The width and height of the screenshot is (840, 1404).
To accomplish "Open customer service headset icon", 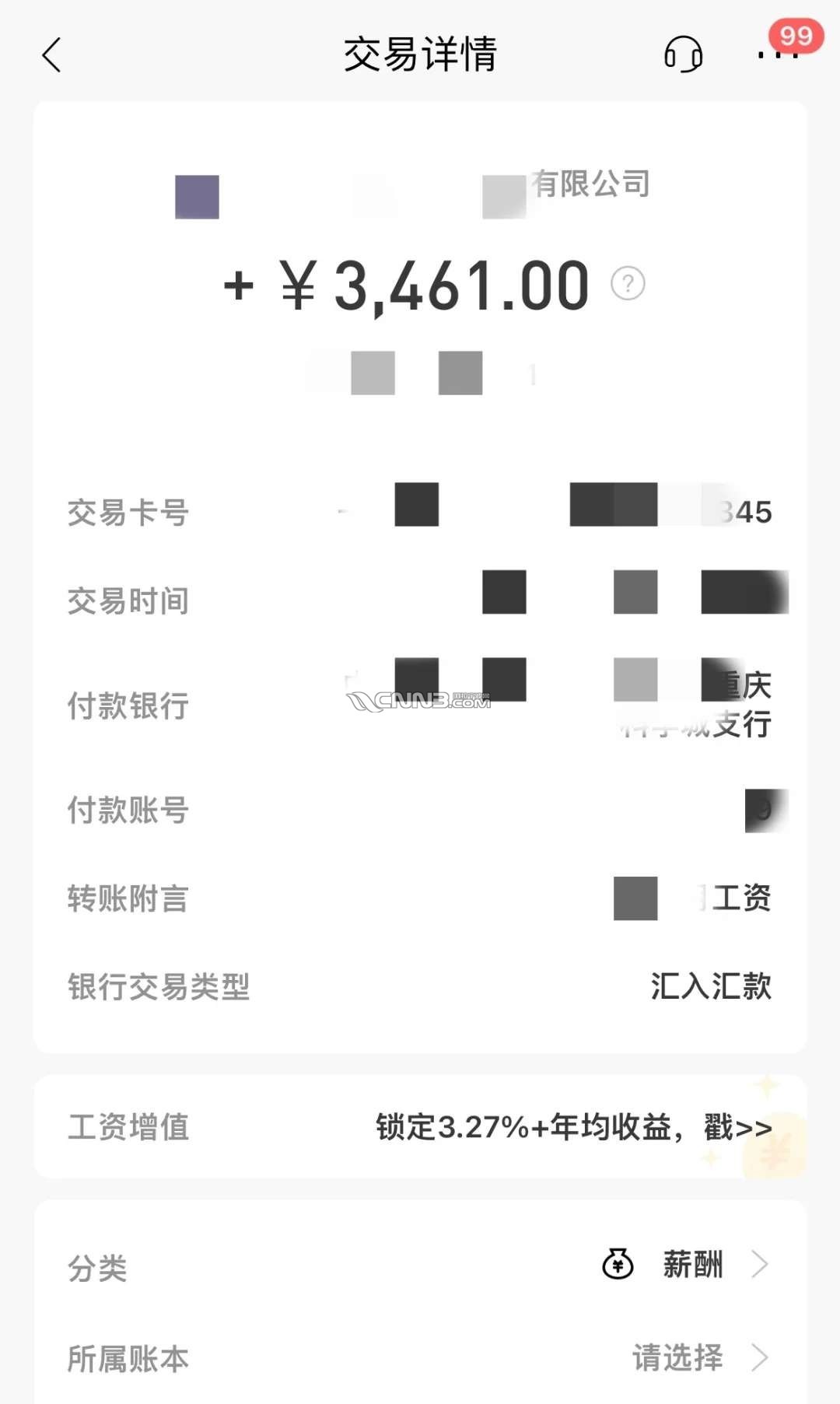I will click(683, 54).
